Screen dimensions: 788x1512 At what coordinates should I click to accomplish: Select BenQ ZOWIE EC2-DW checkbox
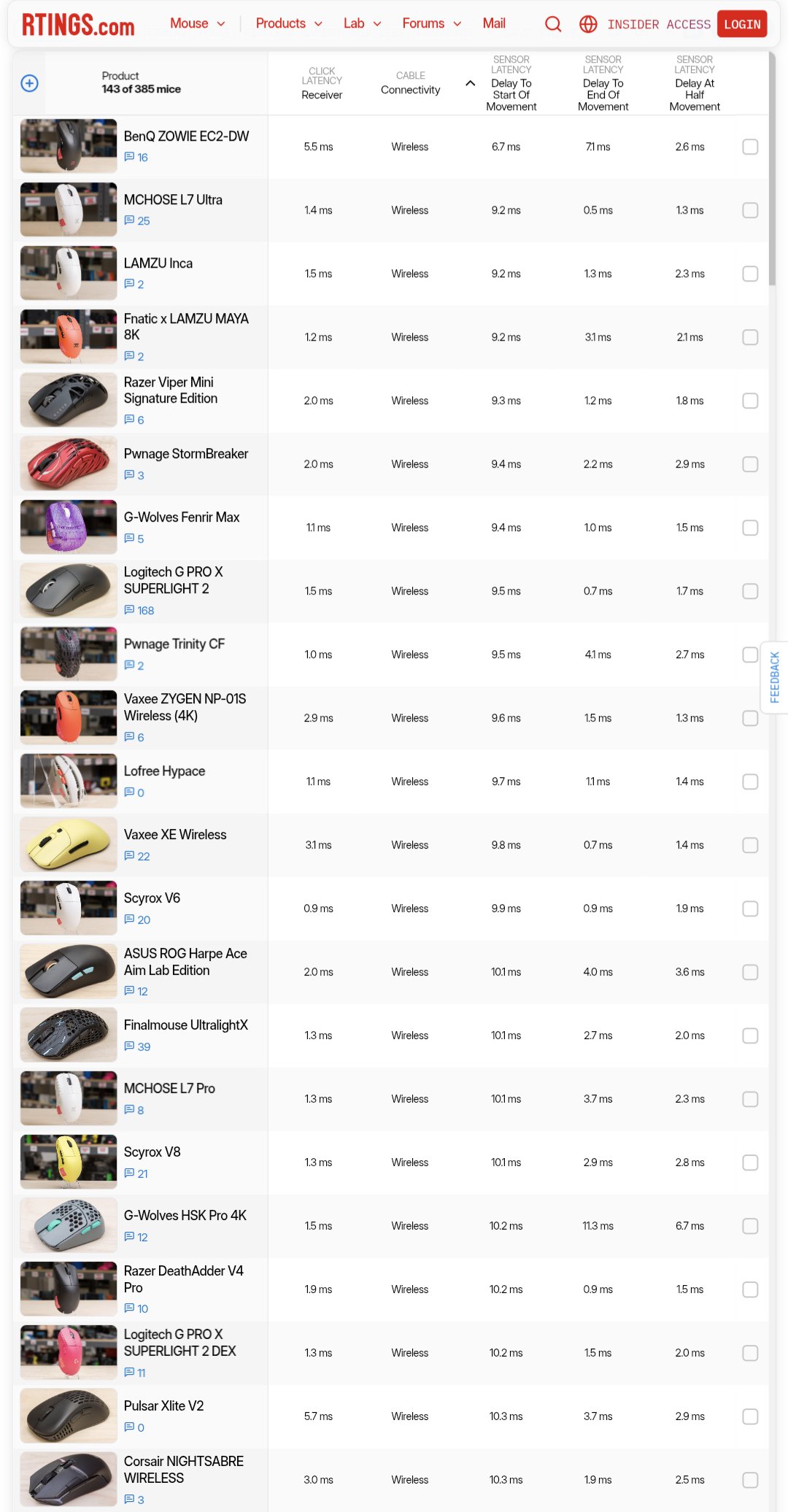coord(750,147)
